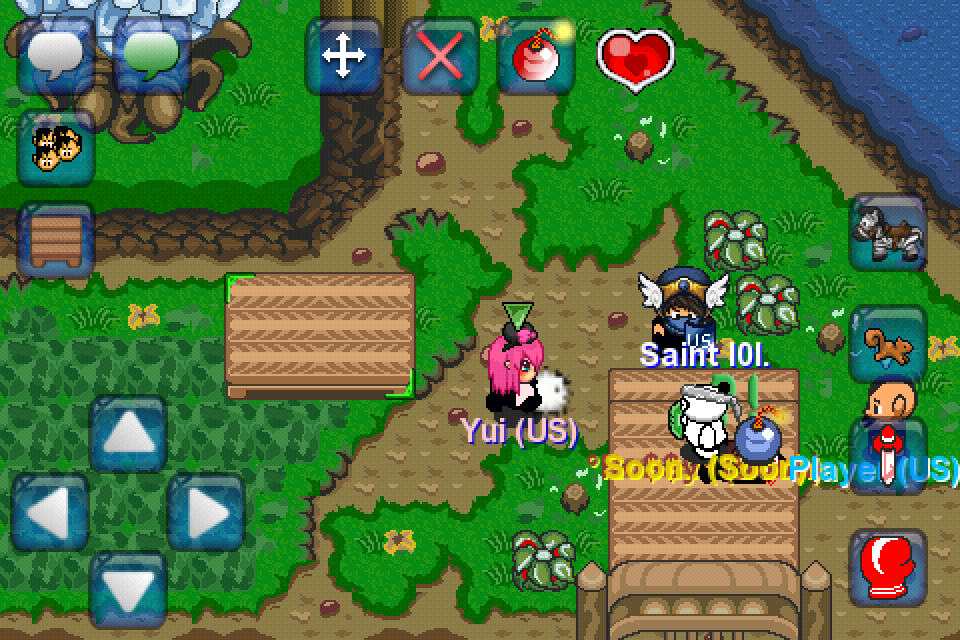Tap the red heart icon
This screenshot has height=640, width=960.
[635, 57]
